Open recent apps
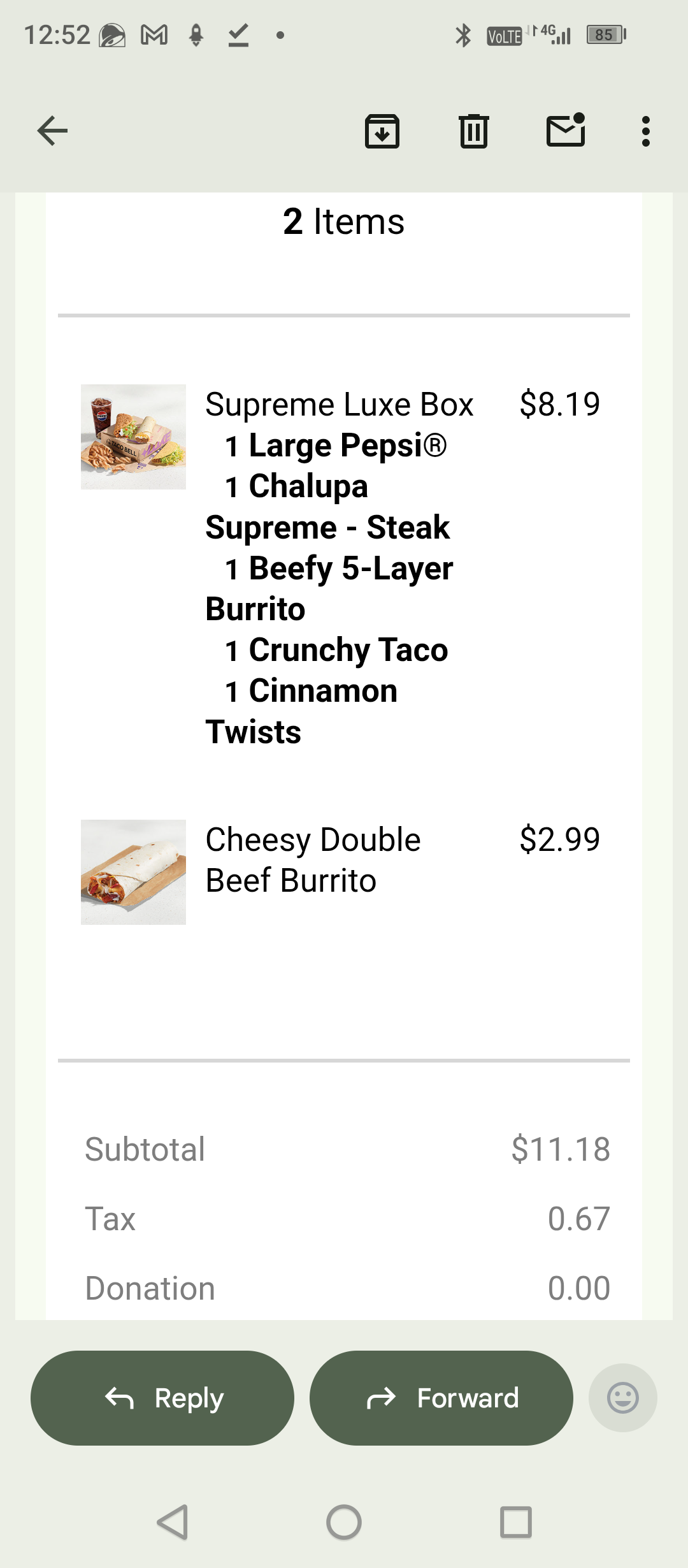This screenshot has width=688, height=1568. (516, 1522)
